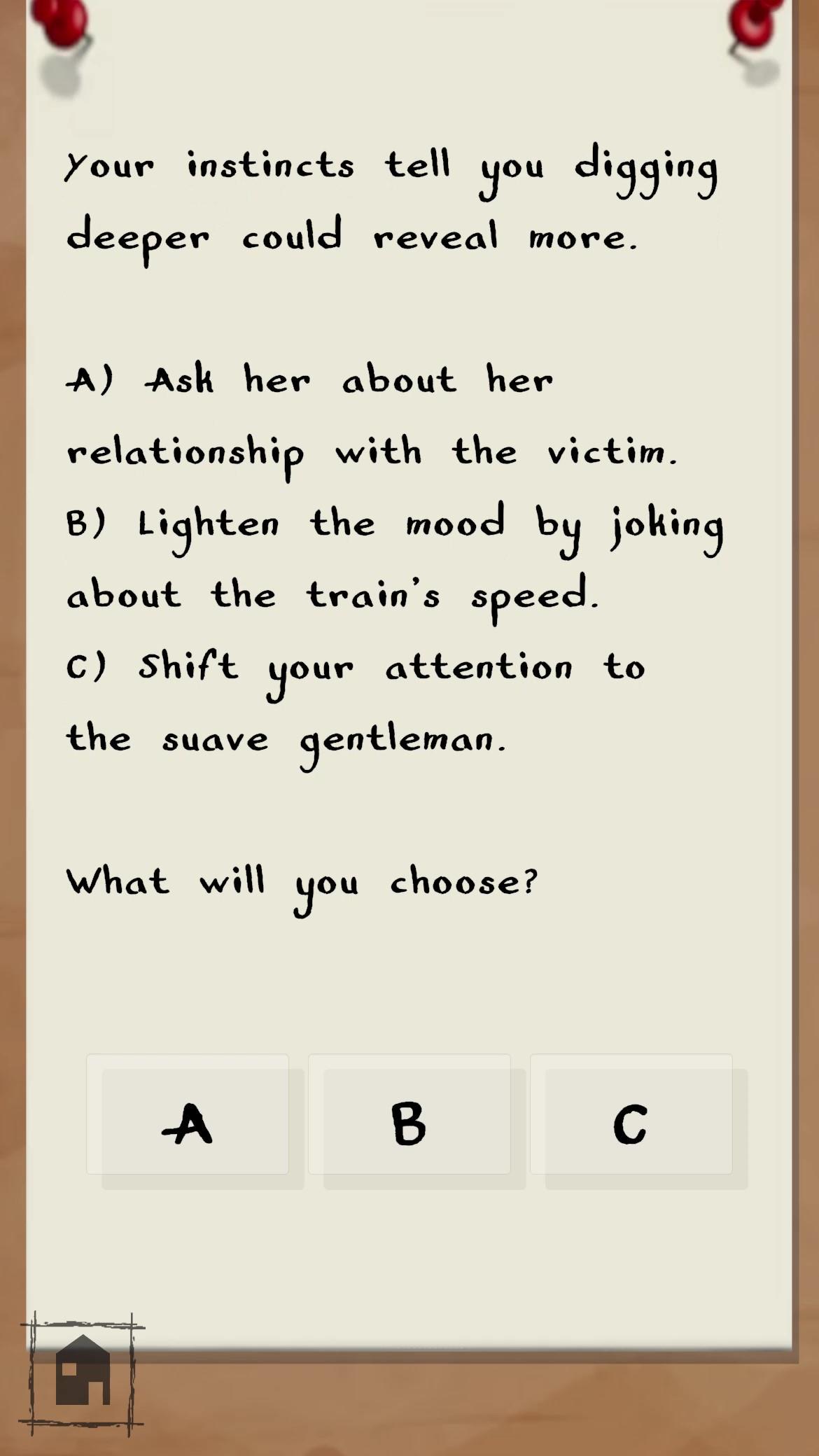Viewport: 819px width, 1456px height.
Task: Choose answer A to ask about the victim
Action: 188,1122
